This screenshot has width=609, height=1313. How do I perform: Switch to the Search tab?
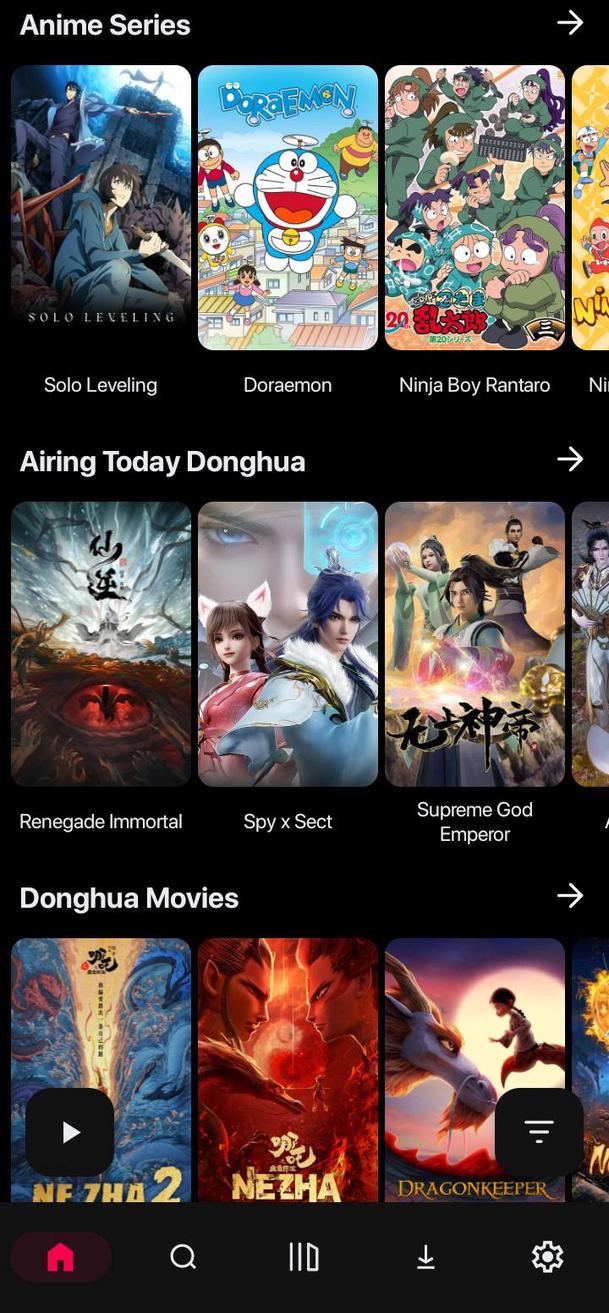pyautogui.click(x=183, y=1257)
